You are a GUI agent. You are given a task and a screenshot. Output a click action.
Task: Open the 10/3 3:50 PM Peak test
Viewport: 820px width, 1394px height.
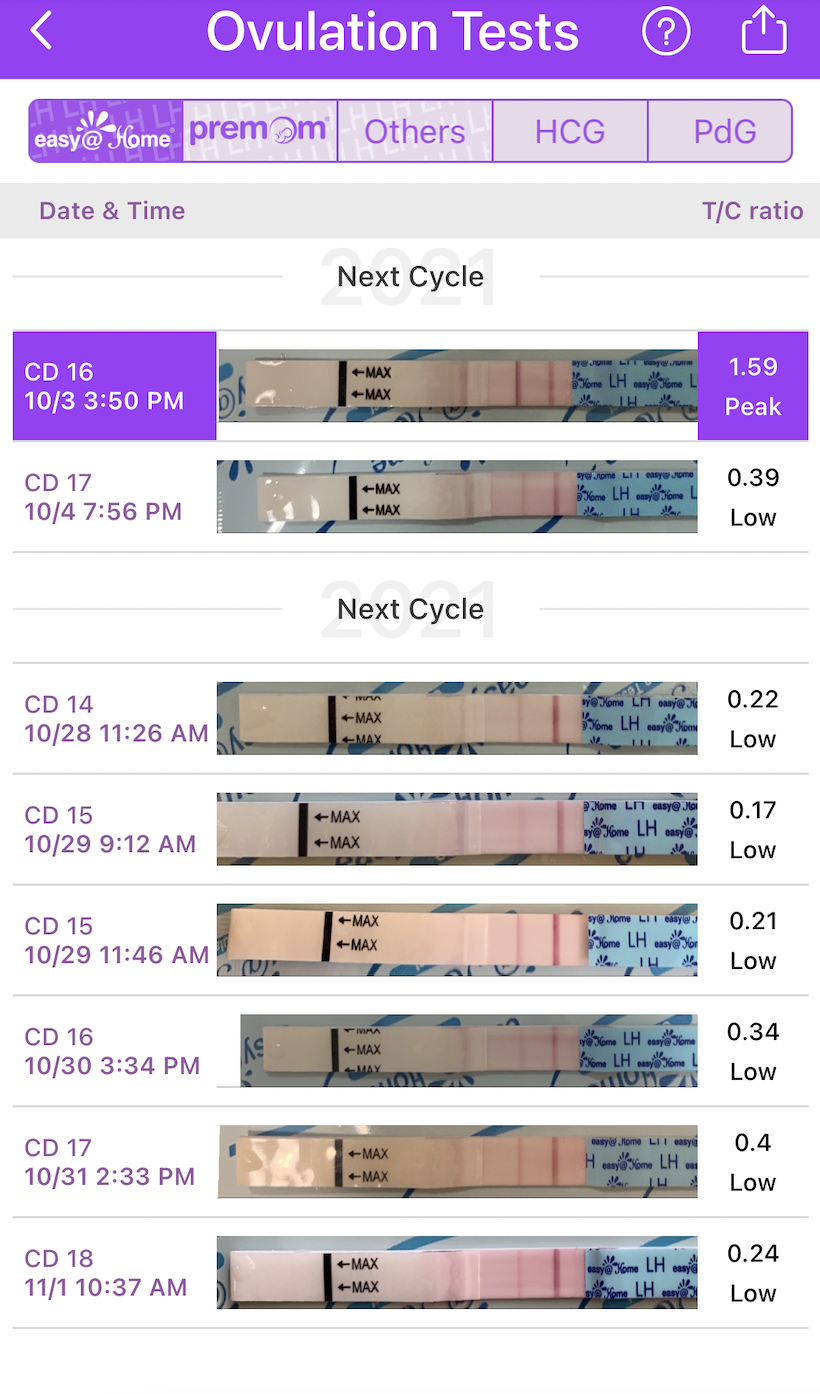click(410, 386)
